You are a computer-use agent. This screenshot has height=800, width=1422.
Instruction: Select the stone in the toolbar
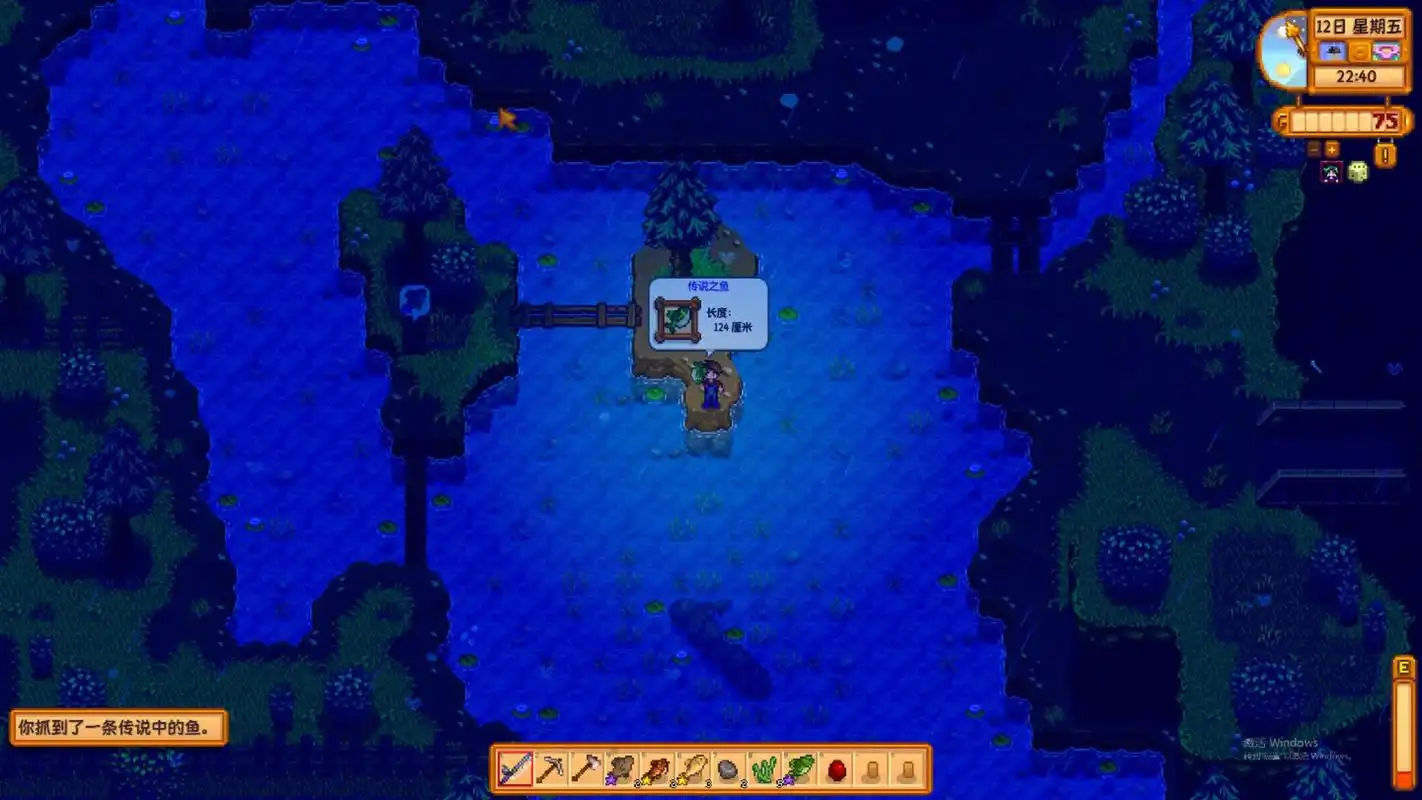728,770
